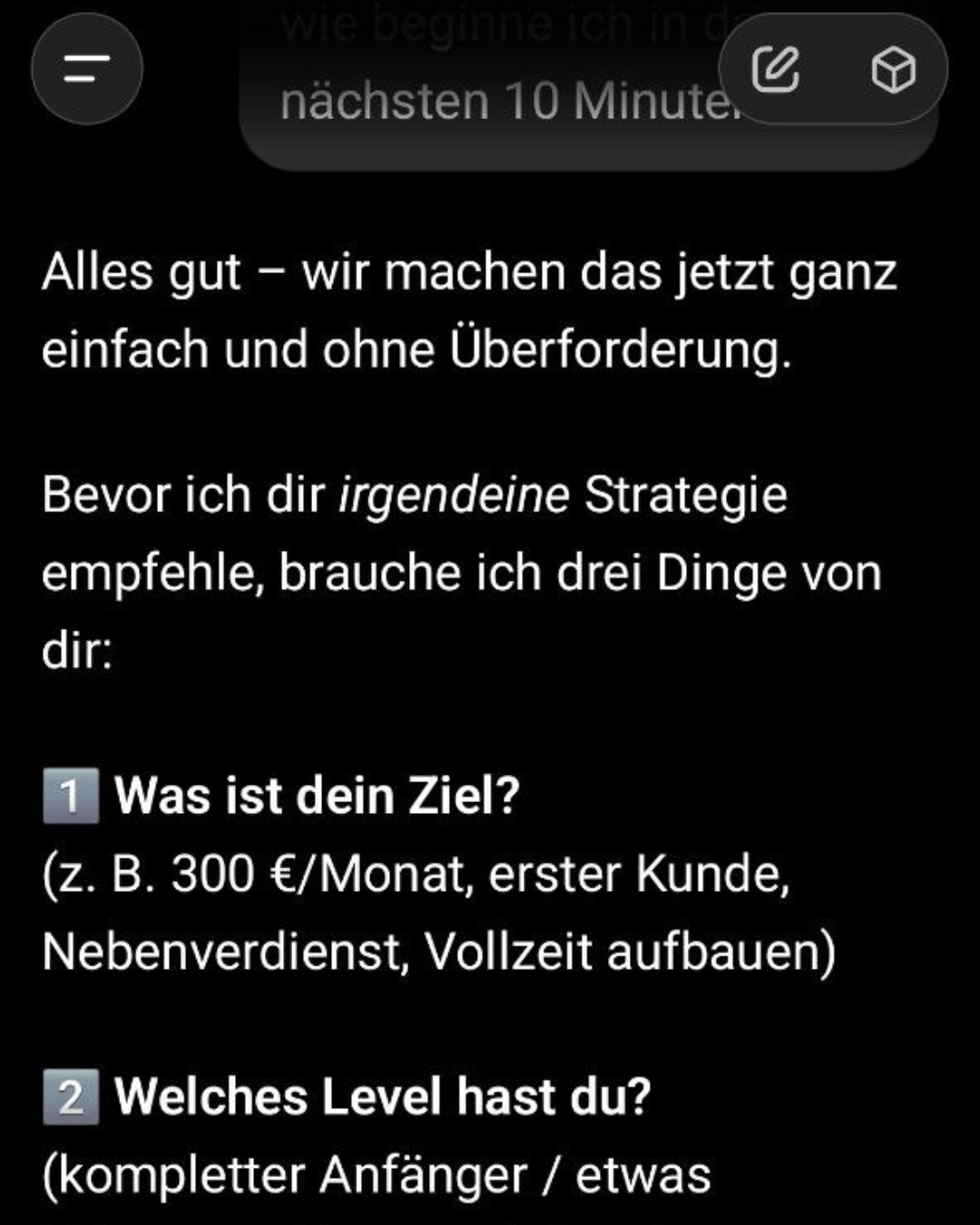Tap the cube icon in top bar
This screenshot has height=1225, width=980.
point(893,70)
